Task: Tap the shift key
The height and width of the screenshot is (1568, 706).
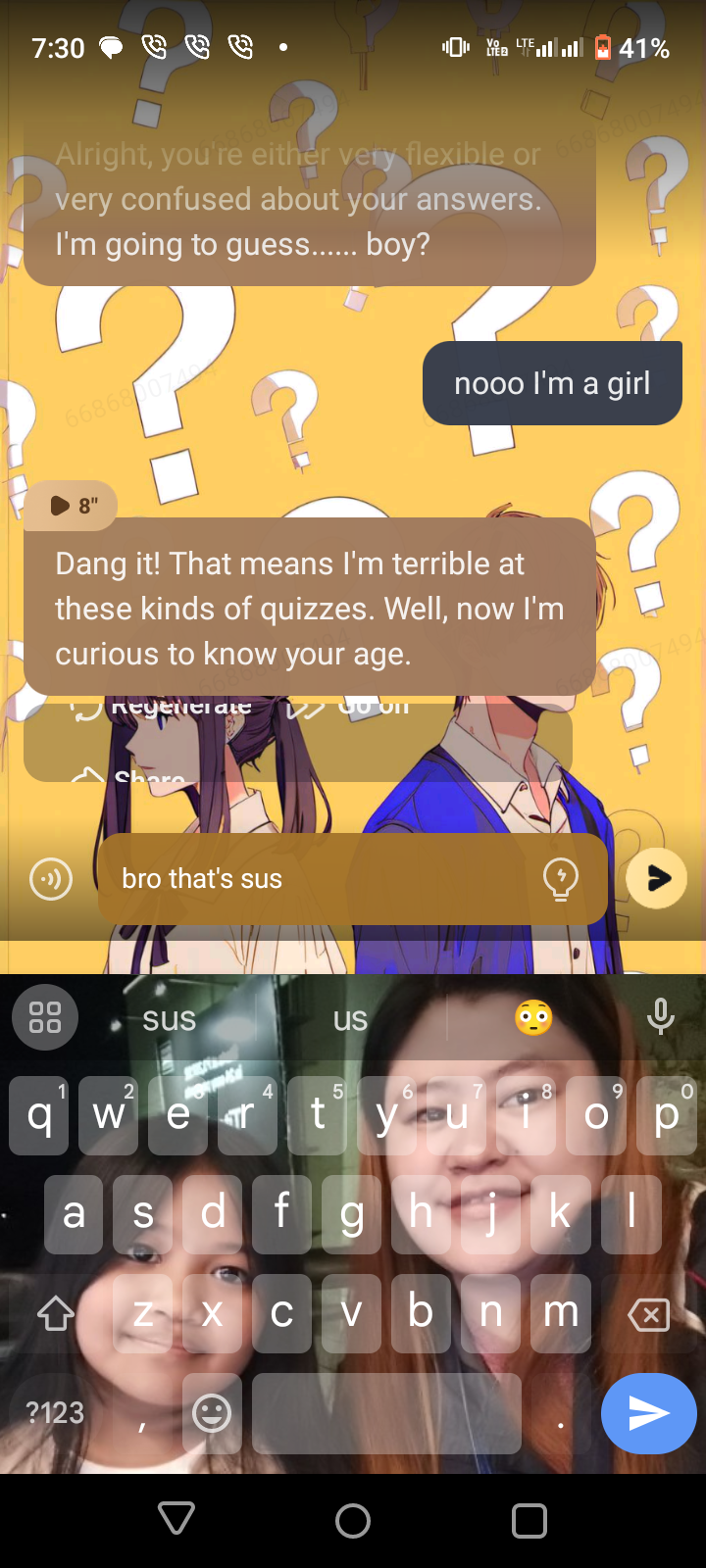Action: [56, 1314]
